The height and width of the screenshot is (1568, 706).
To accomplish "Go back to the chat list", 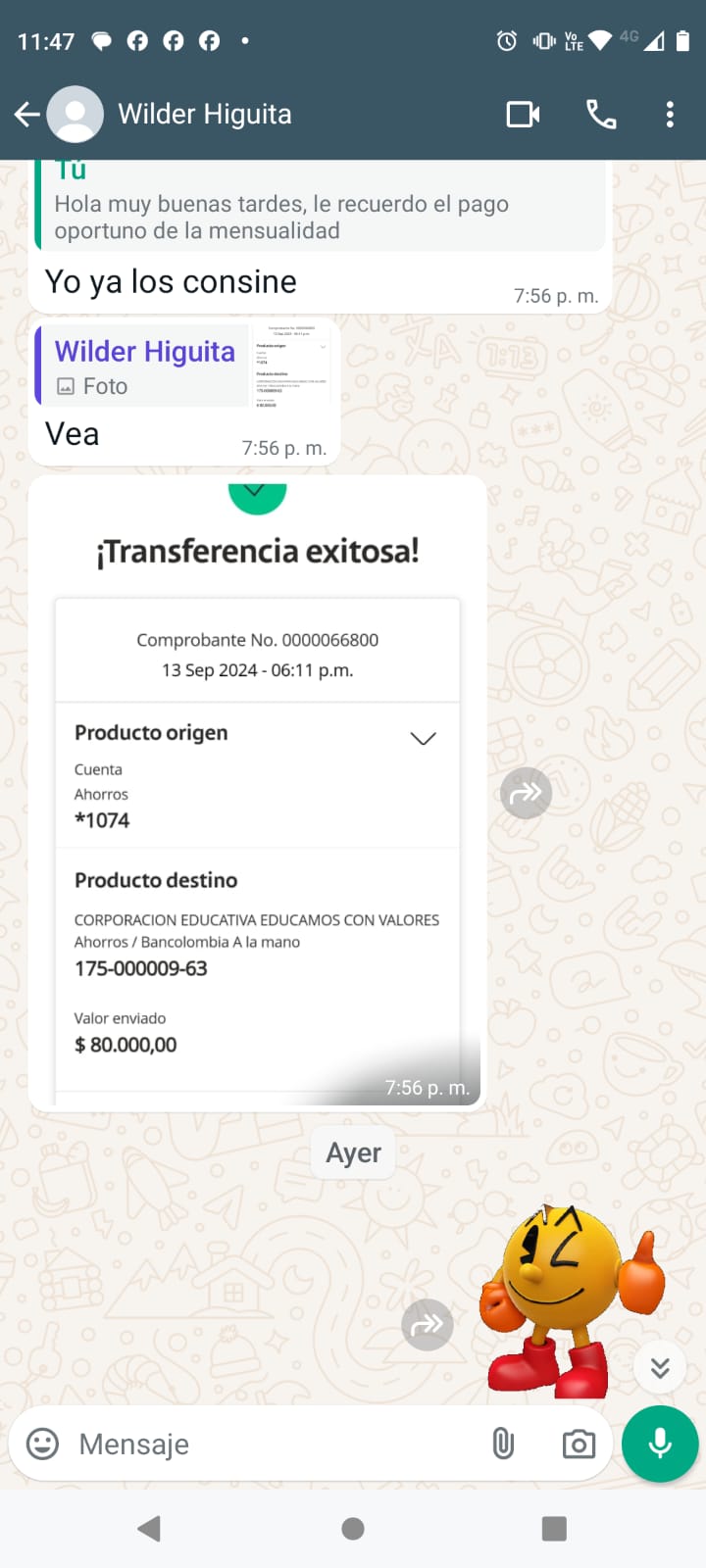I will point(27,115).
